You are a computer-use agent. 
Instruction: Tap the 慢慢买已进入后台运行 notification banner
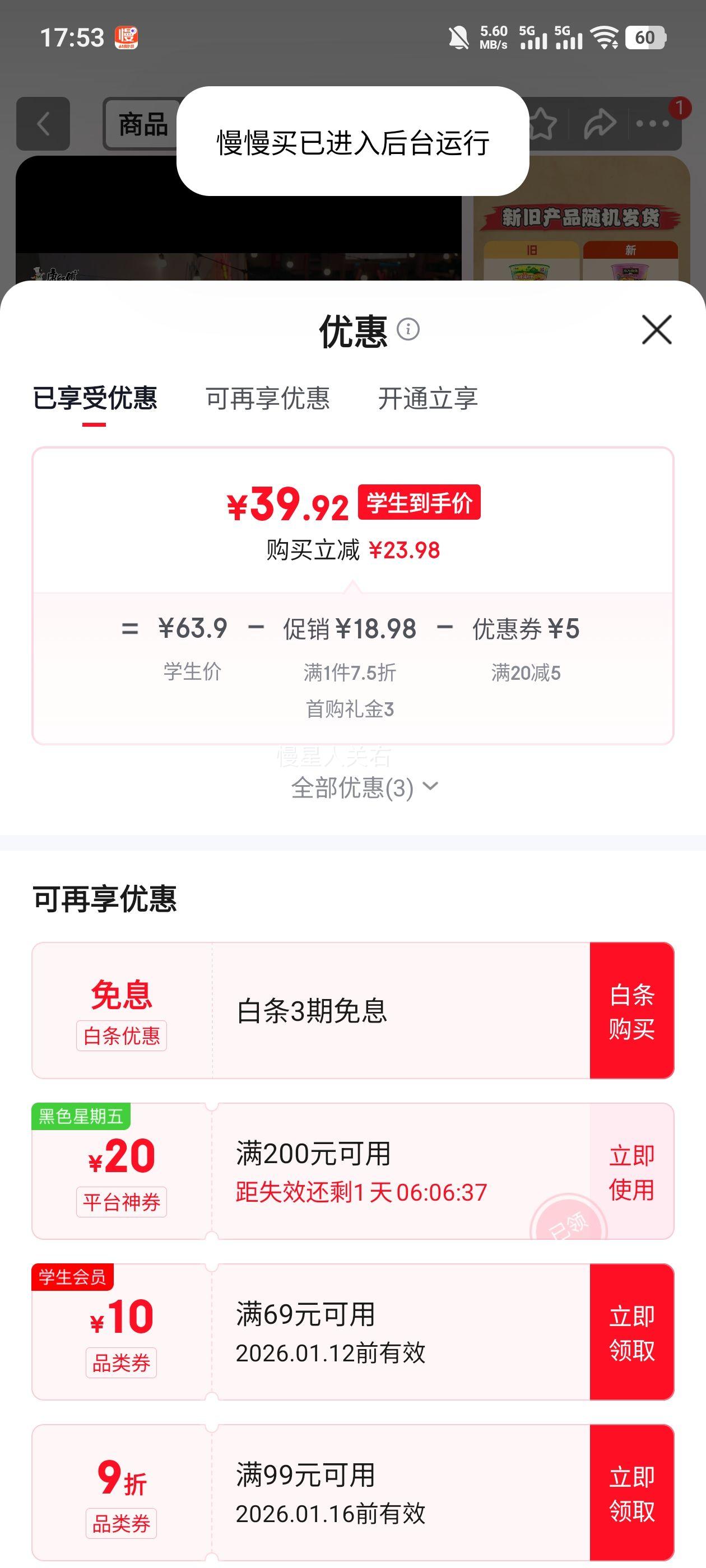point(352,141)
